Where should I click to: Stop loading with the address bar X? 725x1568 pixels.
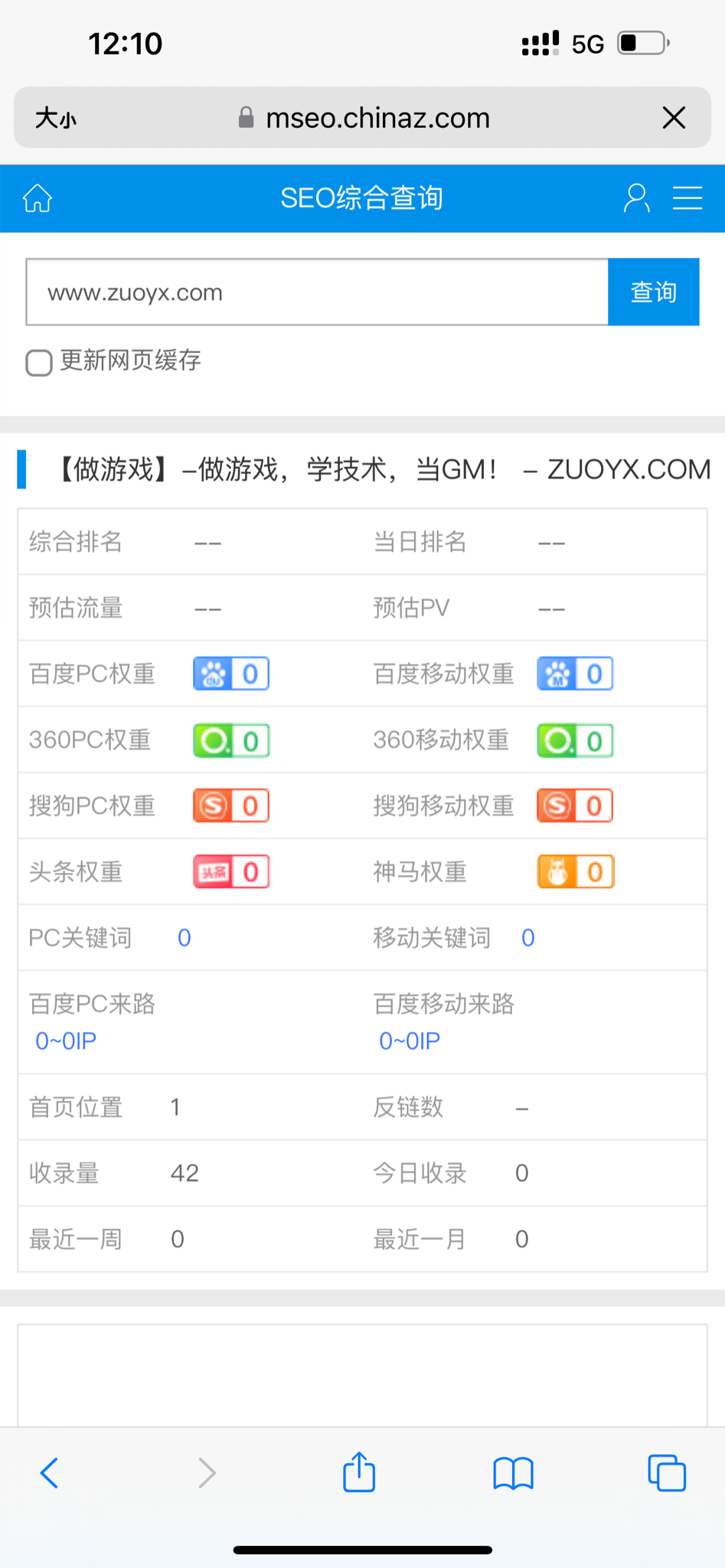point(674,117)
